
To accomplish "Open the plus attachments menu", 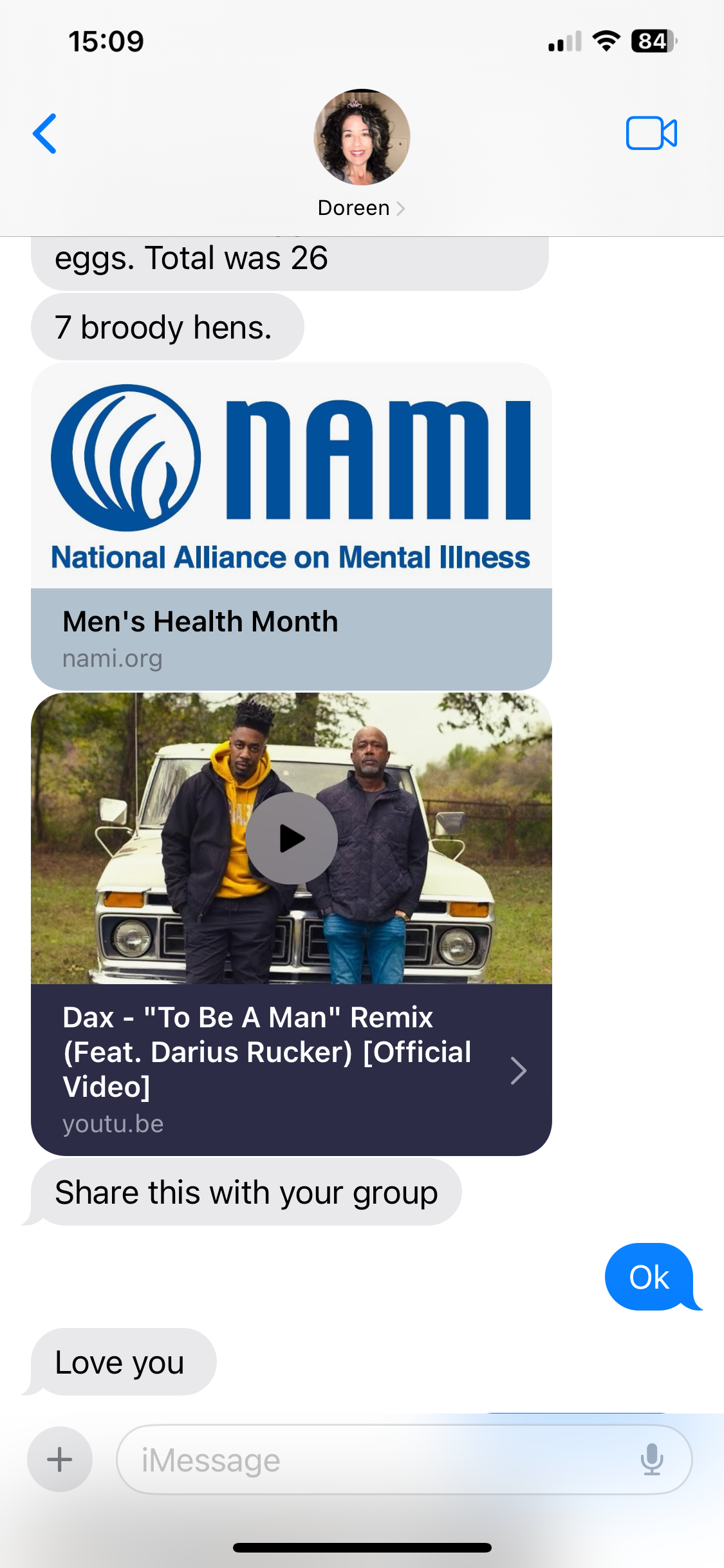I will [60, 1459].
